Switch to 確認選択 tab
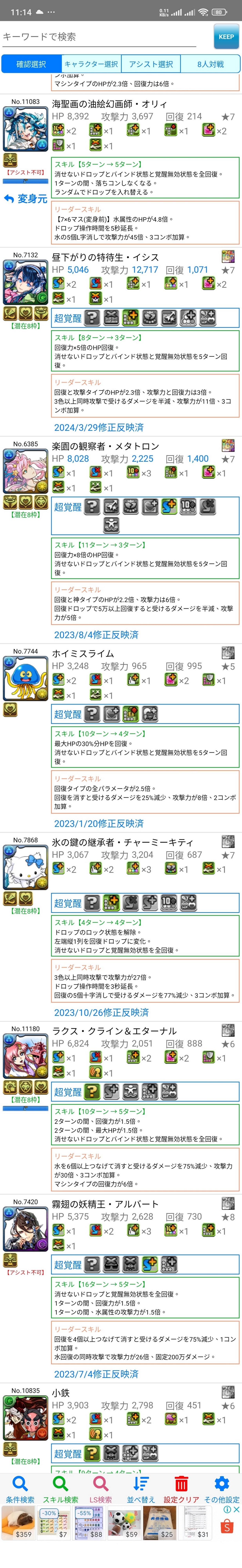 coord(31,64)
